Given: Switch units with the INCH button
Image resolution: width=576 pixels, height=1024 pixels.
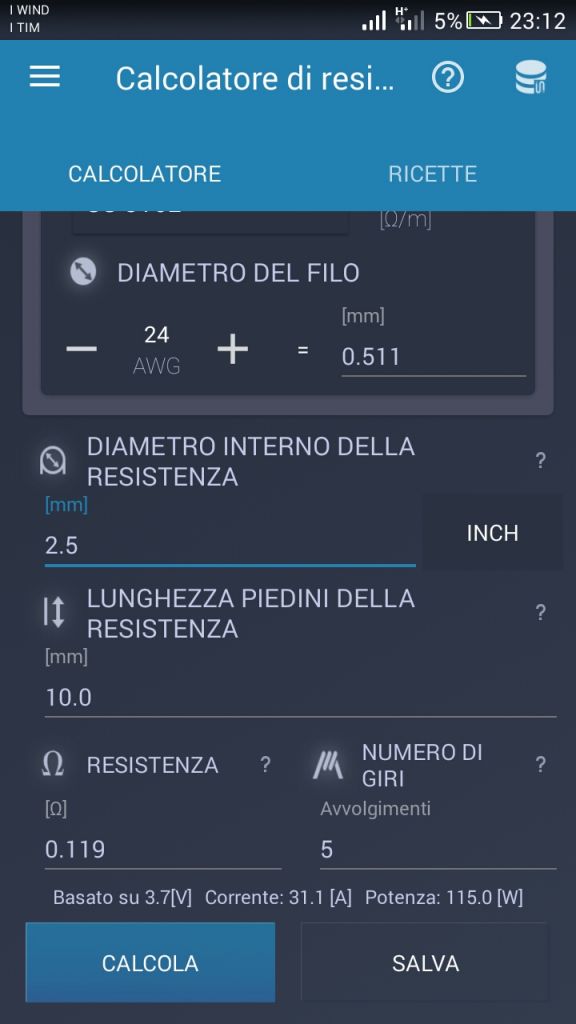Looking at the screenshot, I should [492, 534].
